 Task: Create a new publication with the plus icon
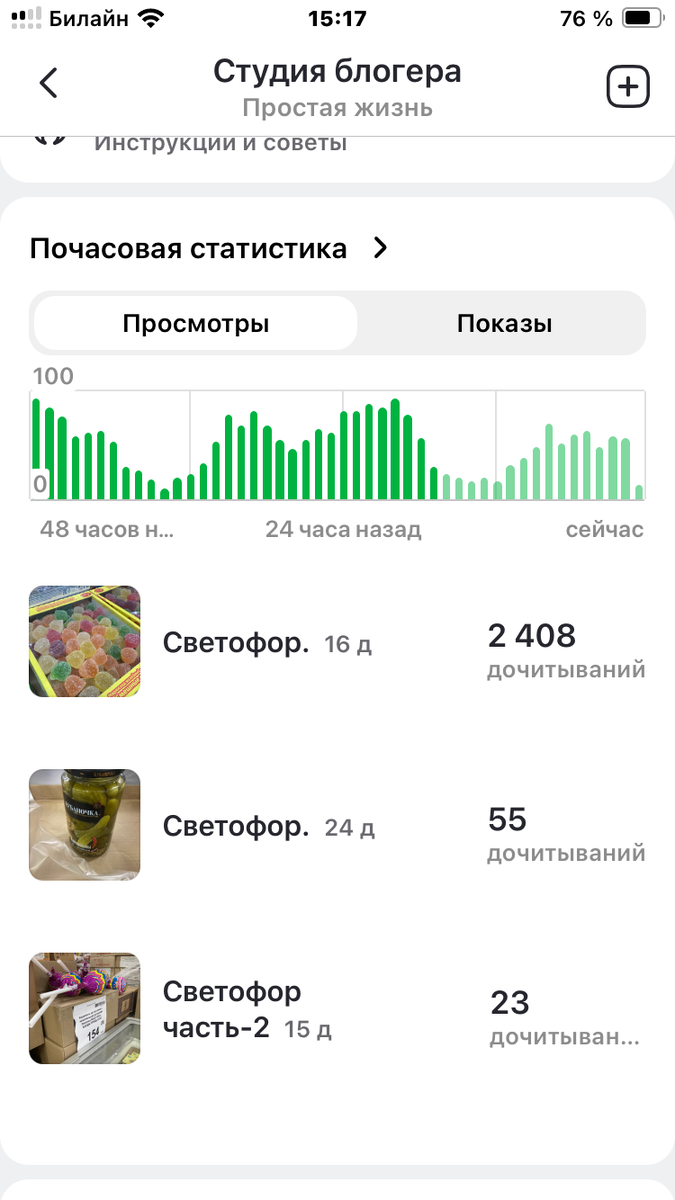(628, 87)
